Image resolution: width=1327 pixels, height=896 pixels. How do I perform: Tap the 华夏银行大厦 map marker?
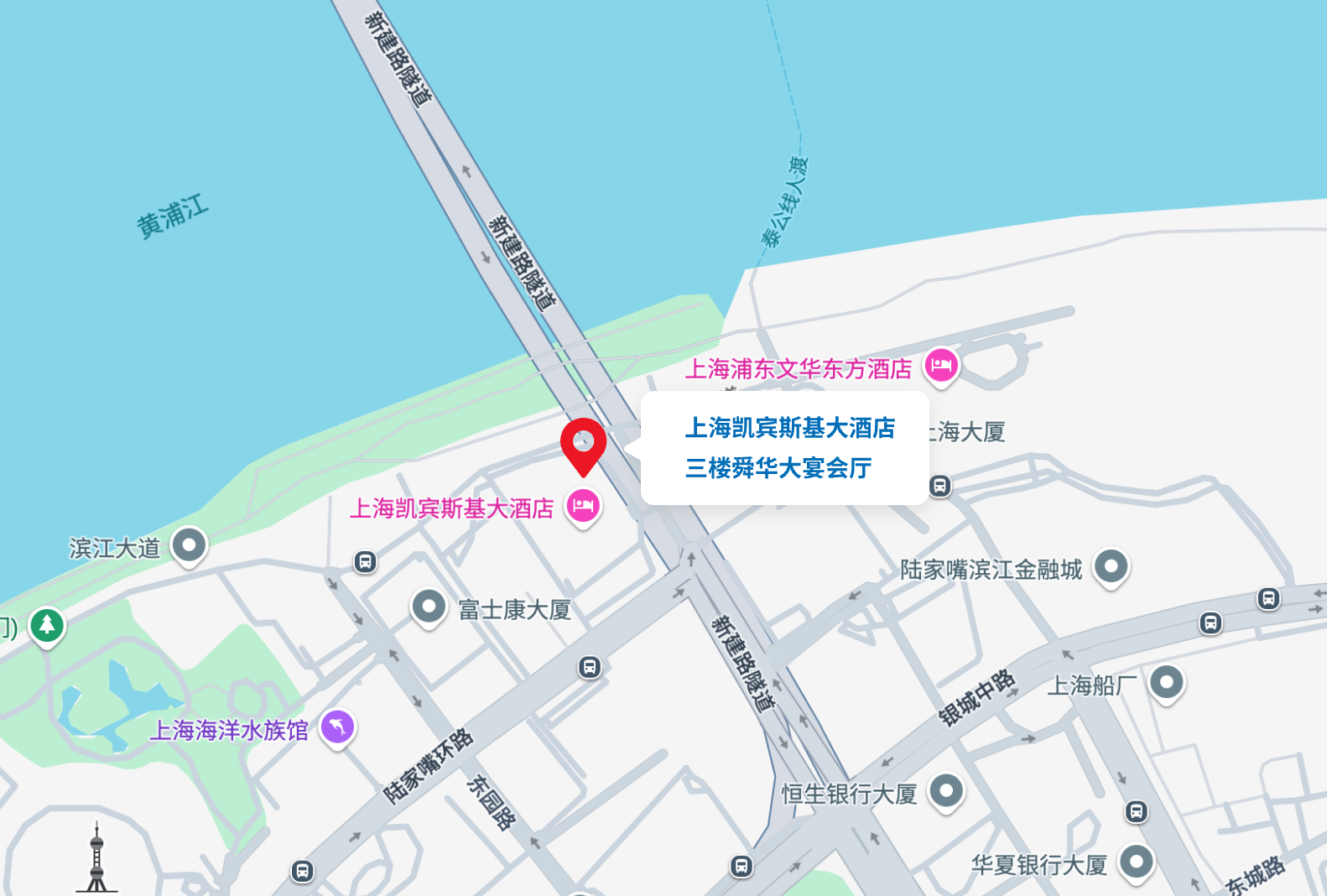click(x=1137, y=862)
